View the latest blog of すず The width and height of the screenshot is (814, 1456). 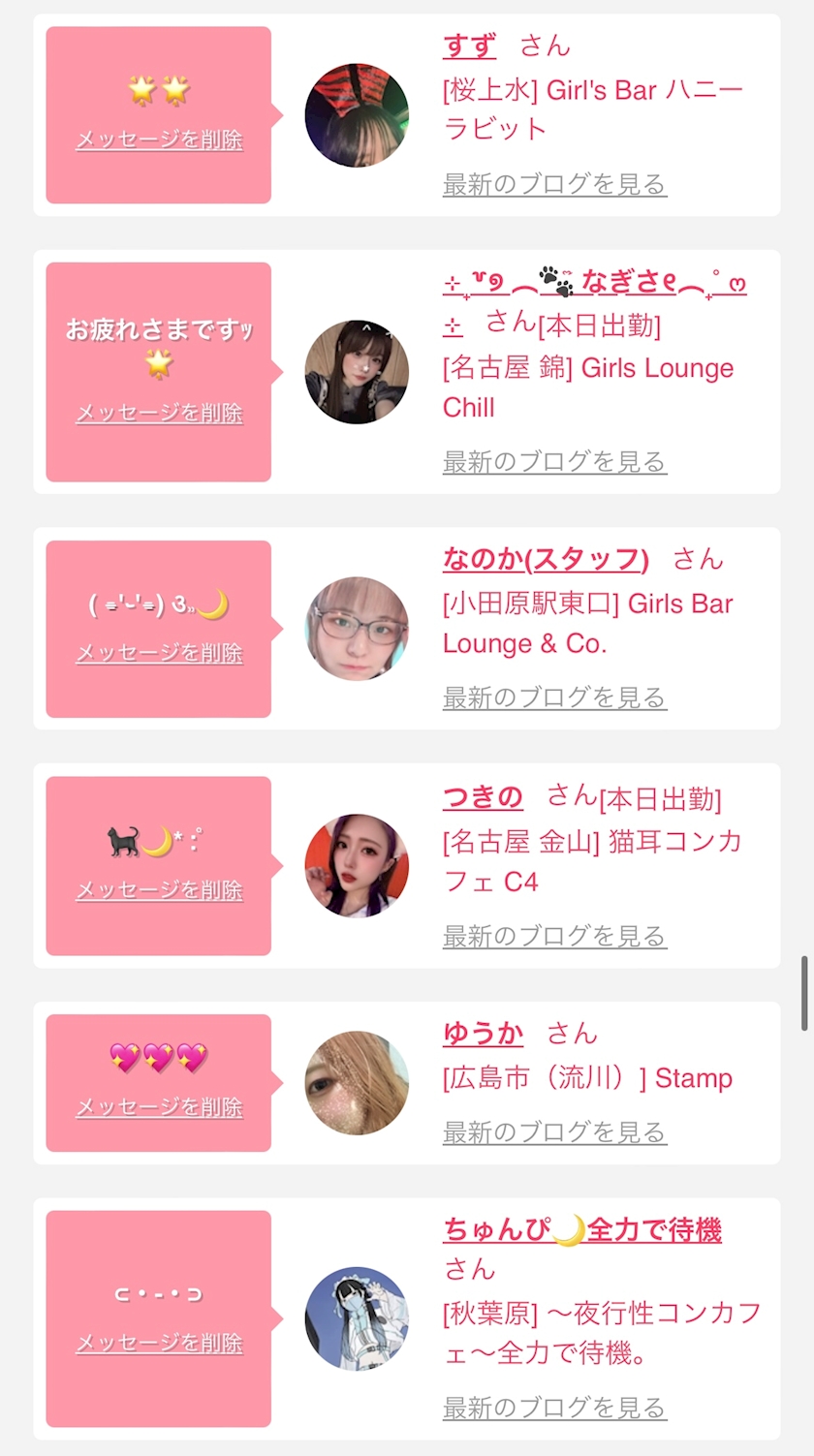554,184
